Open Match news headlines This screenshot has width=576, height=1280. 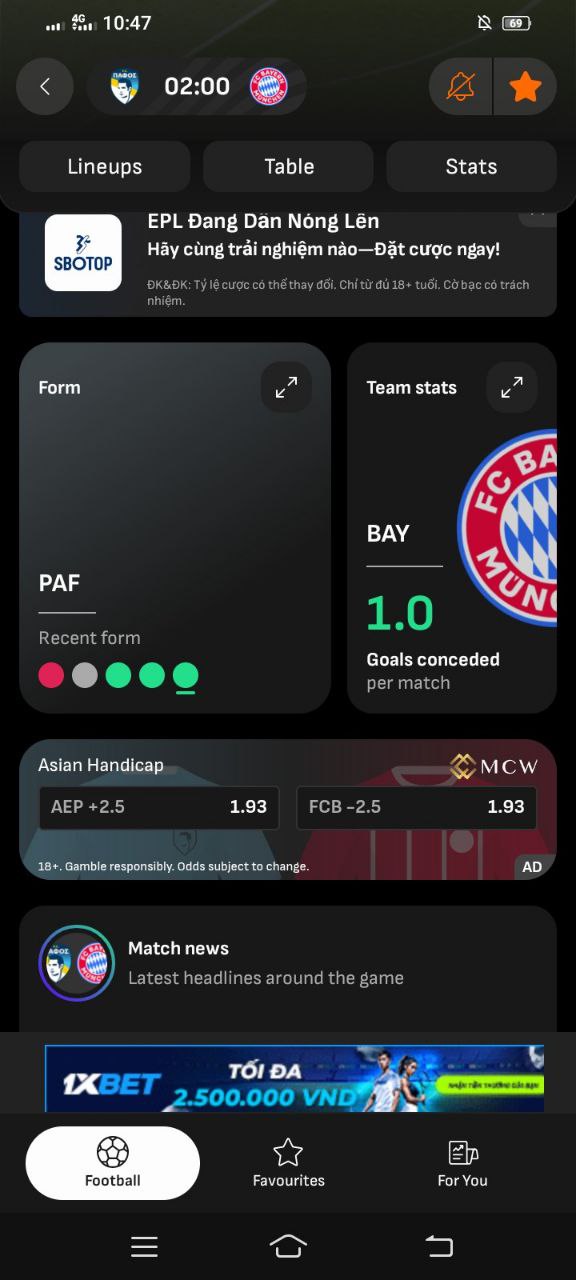pyautogui.click(x=288, y=964)
